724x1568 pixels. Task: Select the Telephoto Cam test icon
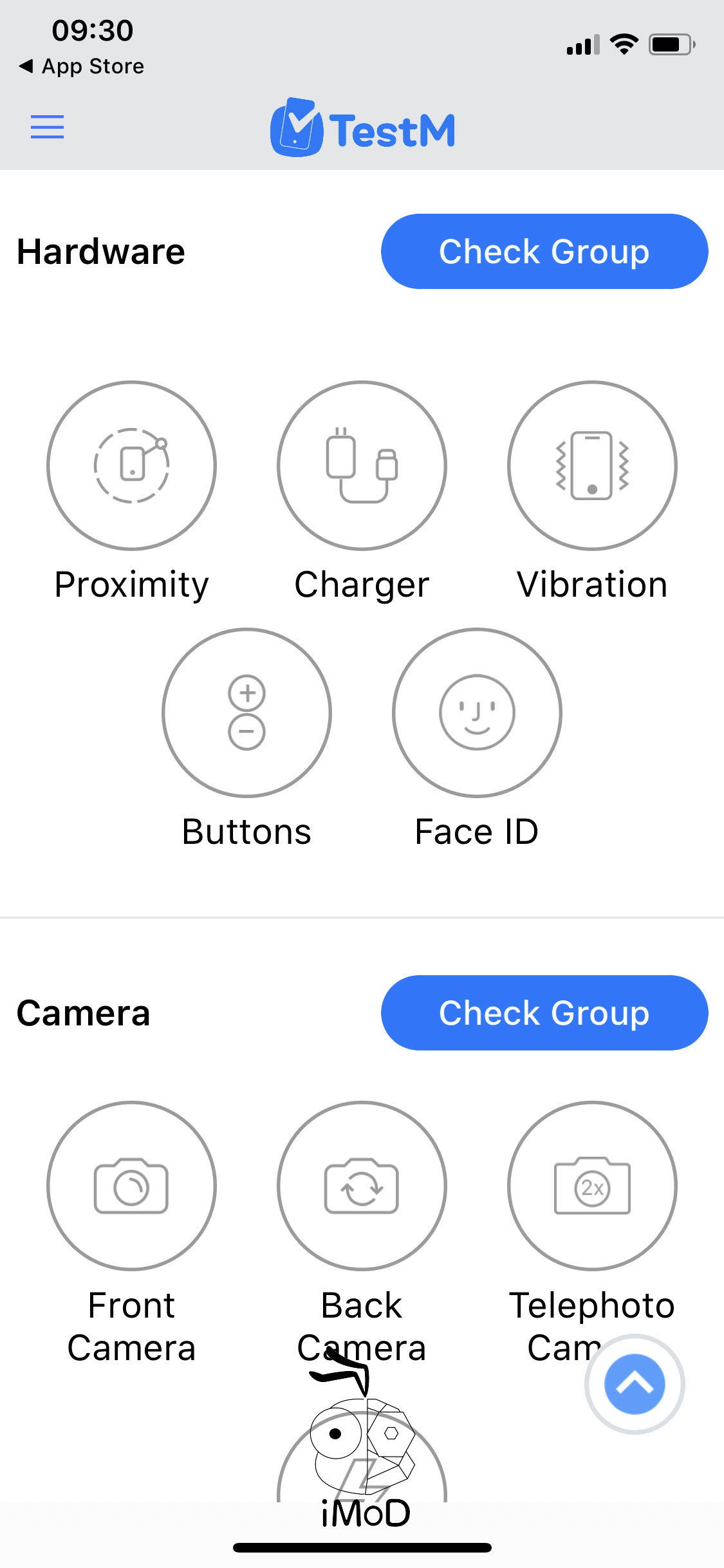click(x=593, y=1188)
